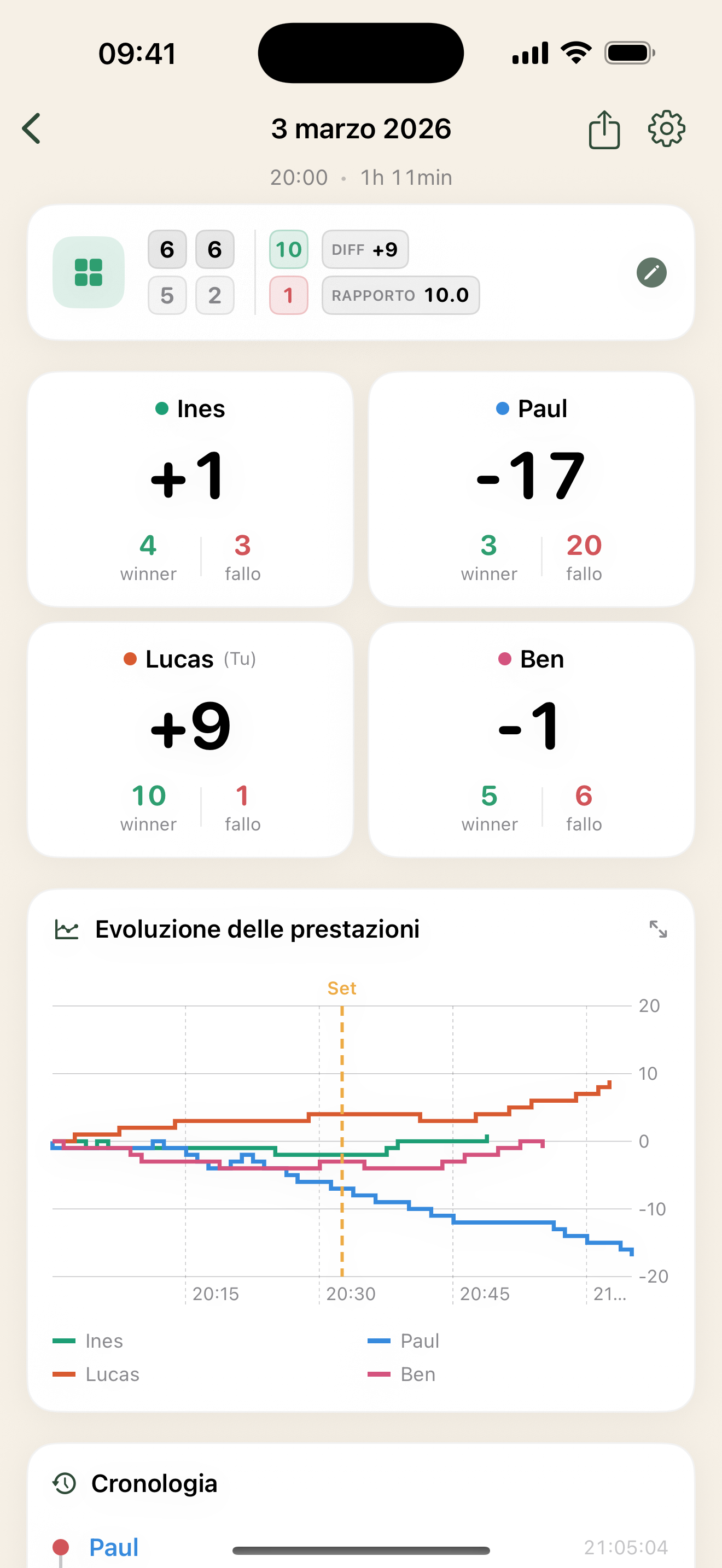
Task: Open the RAPPORTO 10.0 chip
Action: pyautogui.click(x=400, y=295)
